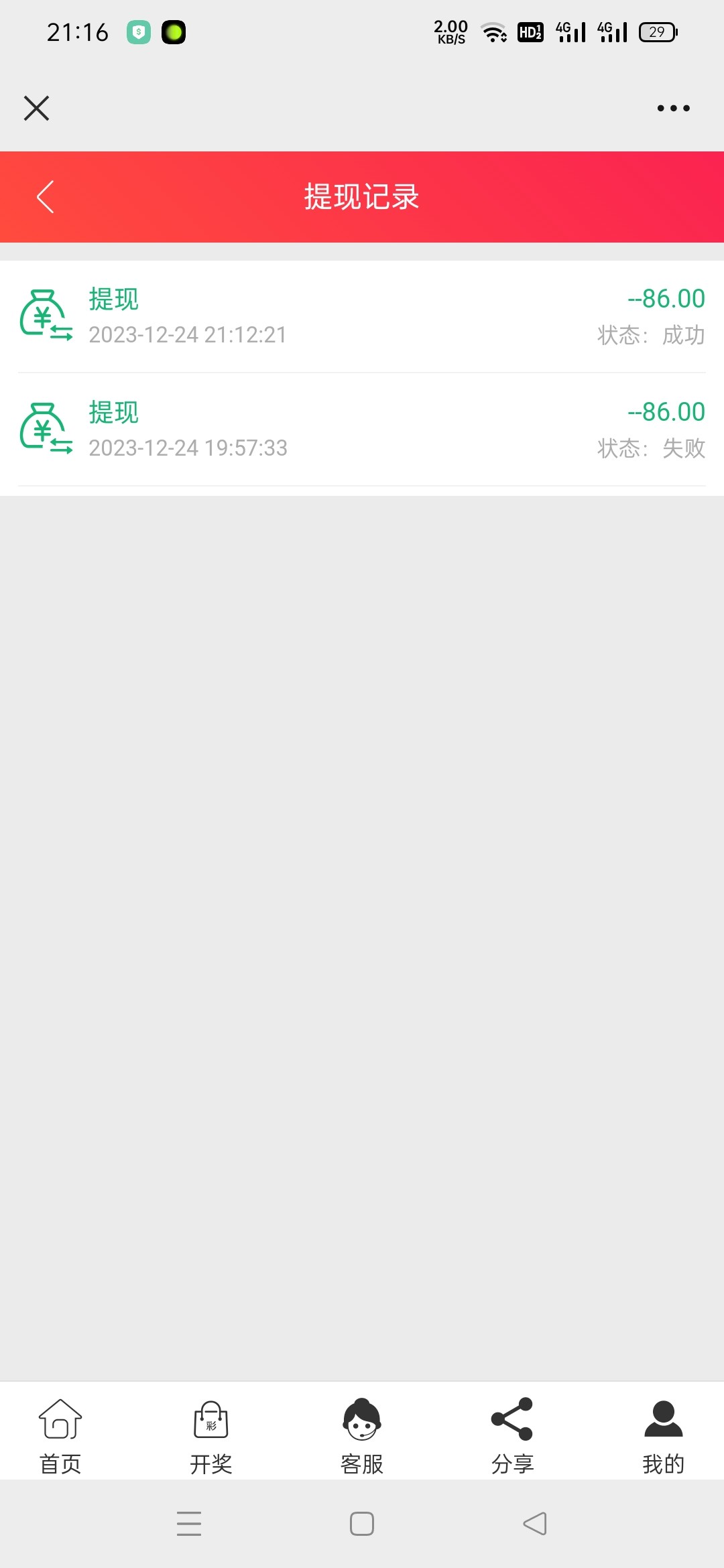This screenshot has height=1568, width=724.
Task: Open the 分享 share tab
Action: [x=512, y=1434]
